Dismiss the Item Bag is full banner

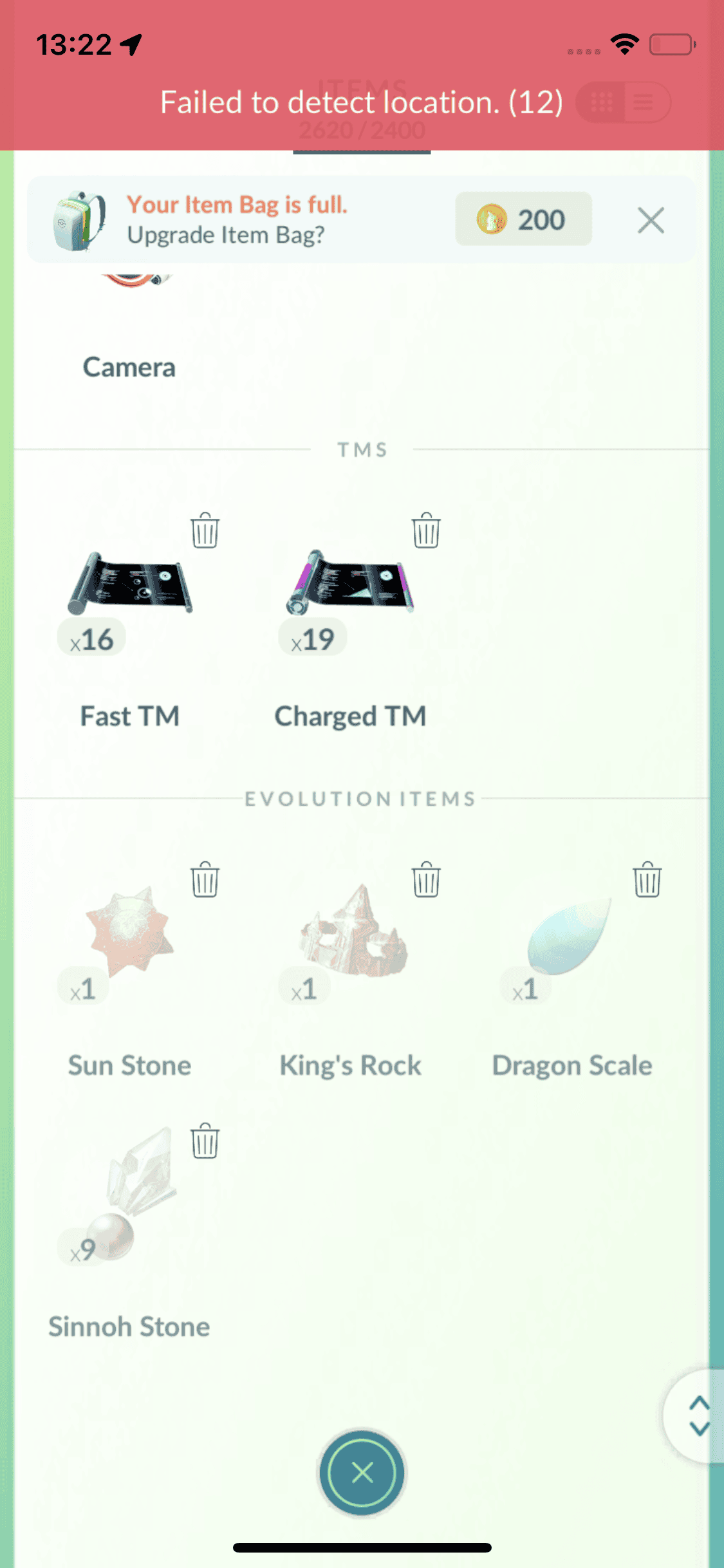(x=650, y=221)
